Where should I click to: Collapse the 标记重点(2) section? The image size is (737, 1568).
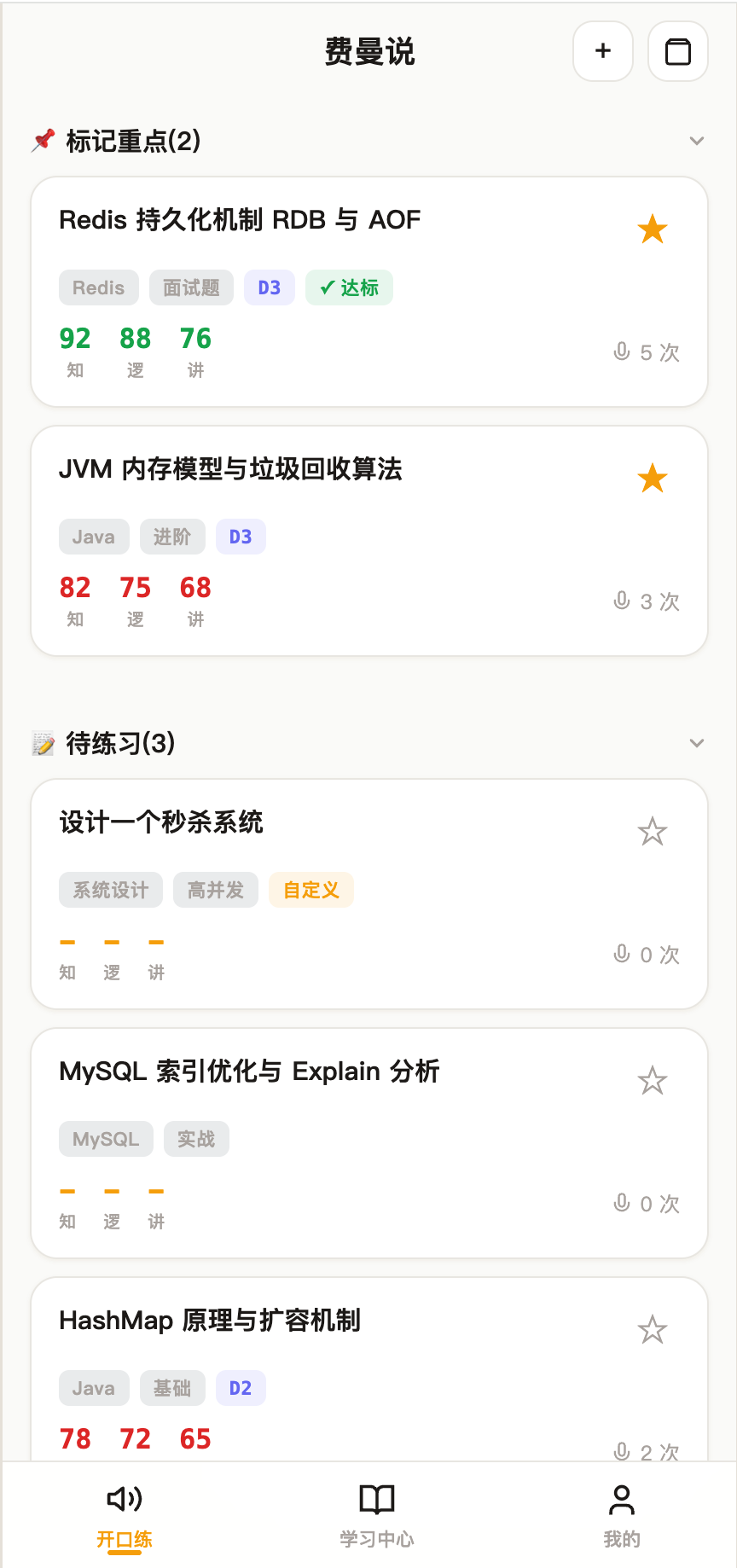tap(697, 141)
